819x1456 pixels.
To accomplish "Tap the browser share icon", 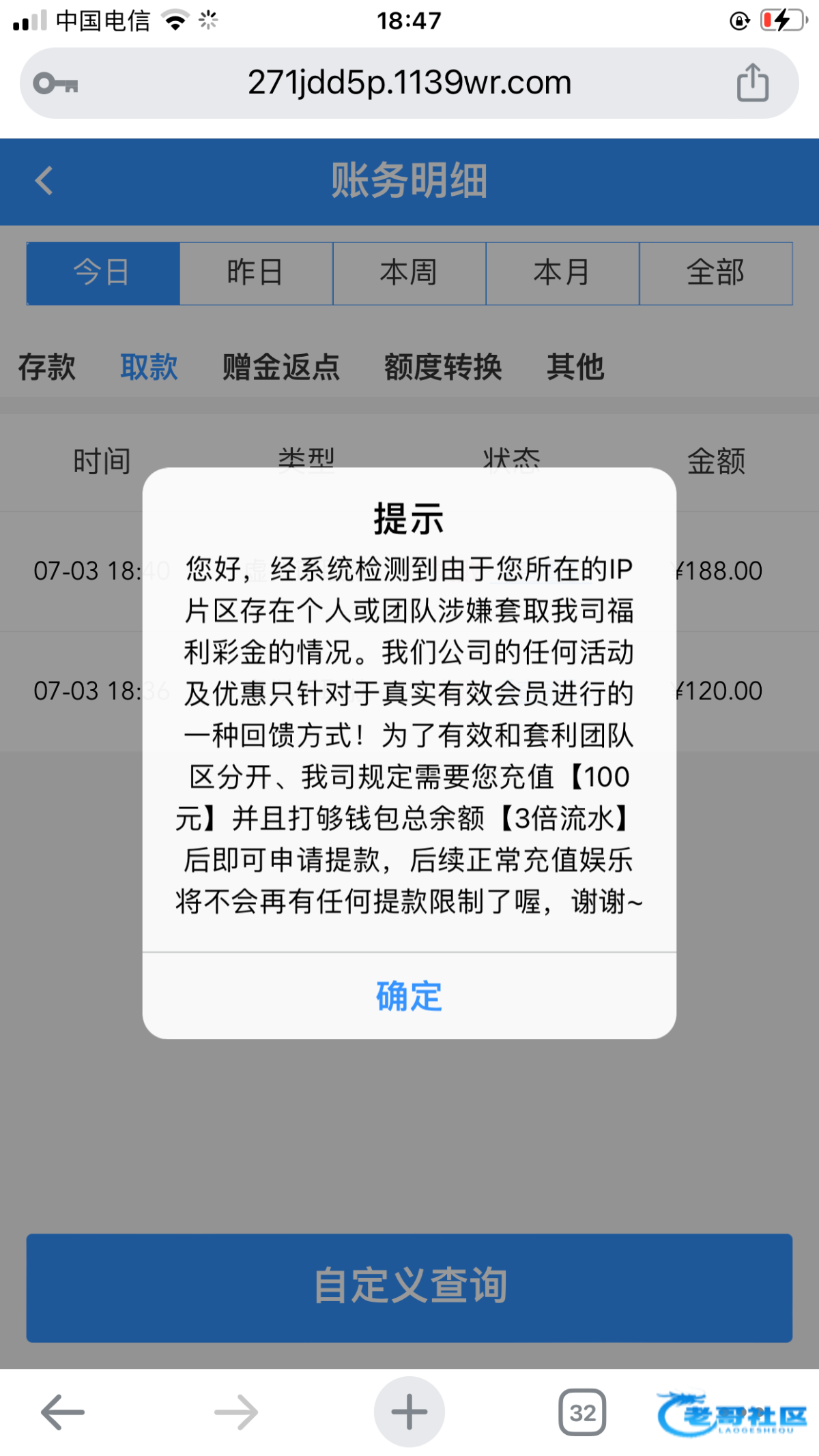I will point(752,83).
